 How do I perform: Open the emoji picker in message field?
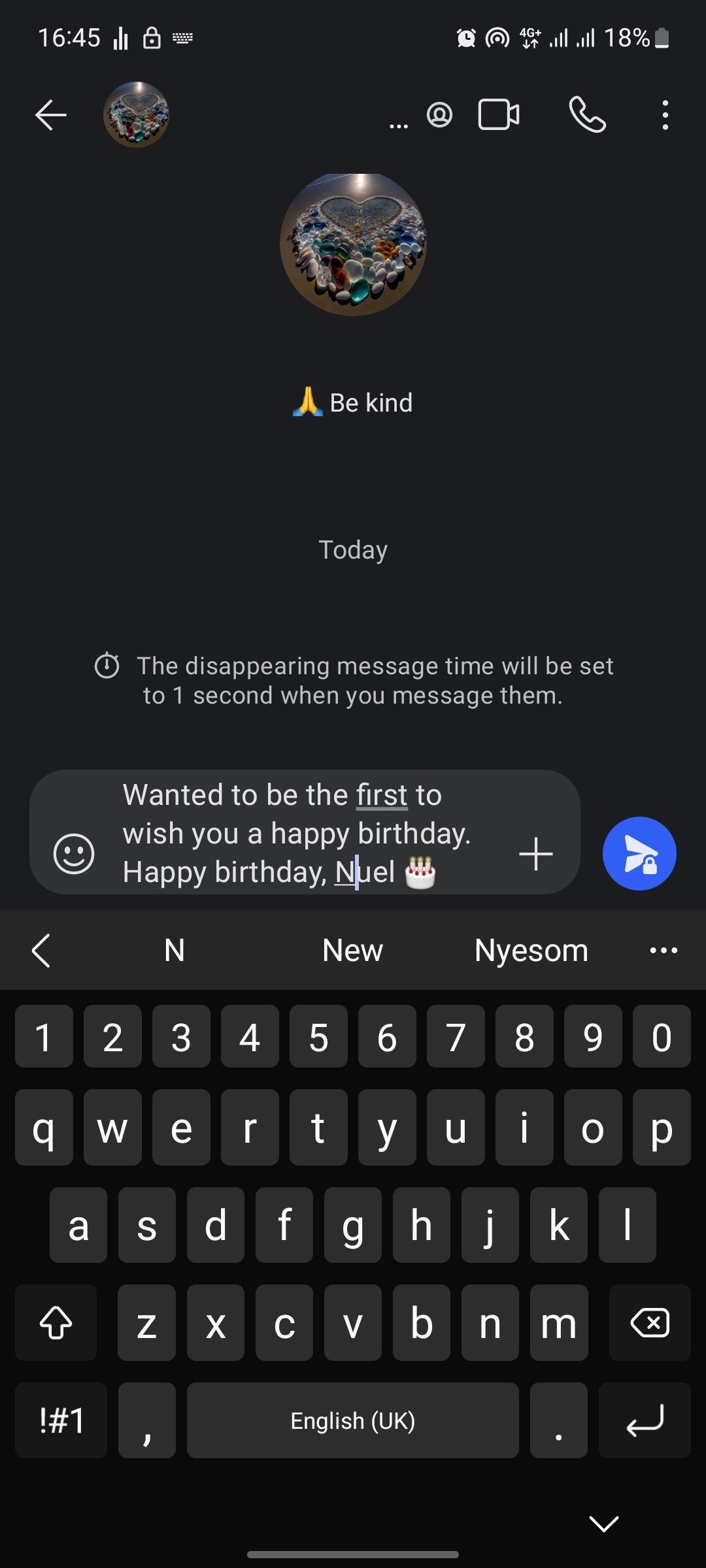(74, 853)
